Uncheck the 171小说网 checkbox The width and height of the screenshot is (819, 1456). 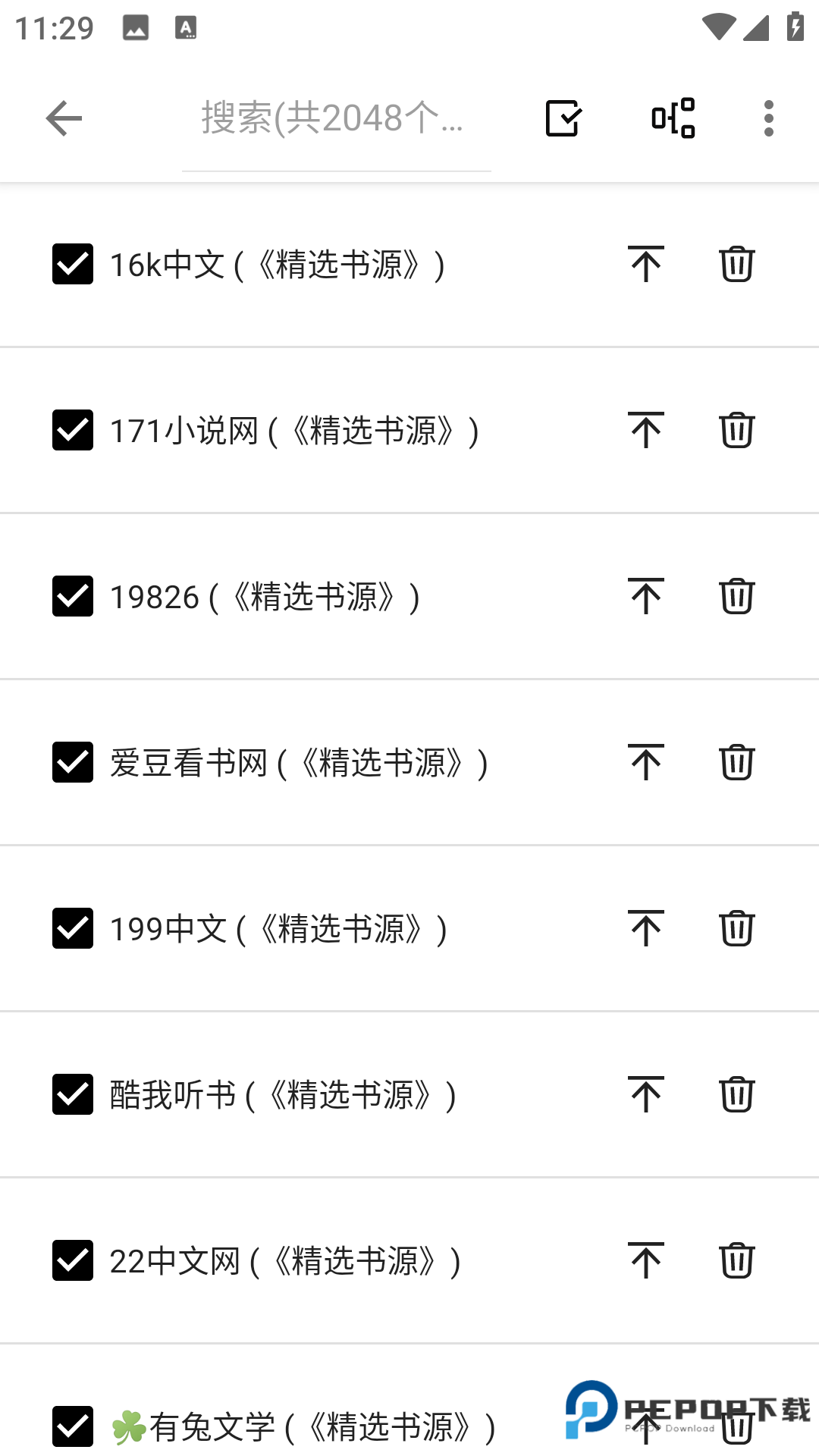click(x=73, y=430)
